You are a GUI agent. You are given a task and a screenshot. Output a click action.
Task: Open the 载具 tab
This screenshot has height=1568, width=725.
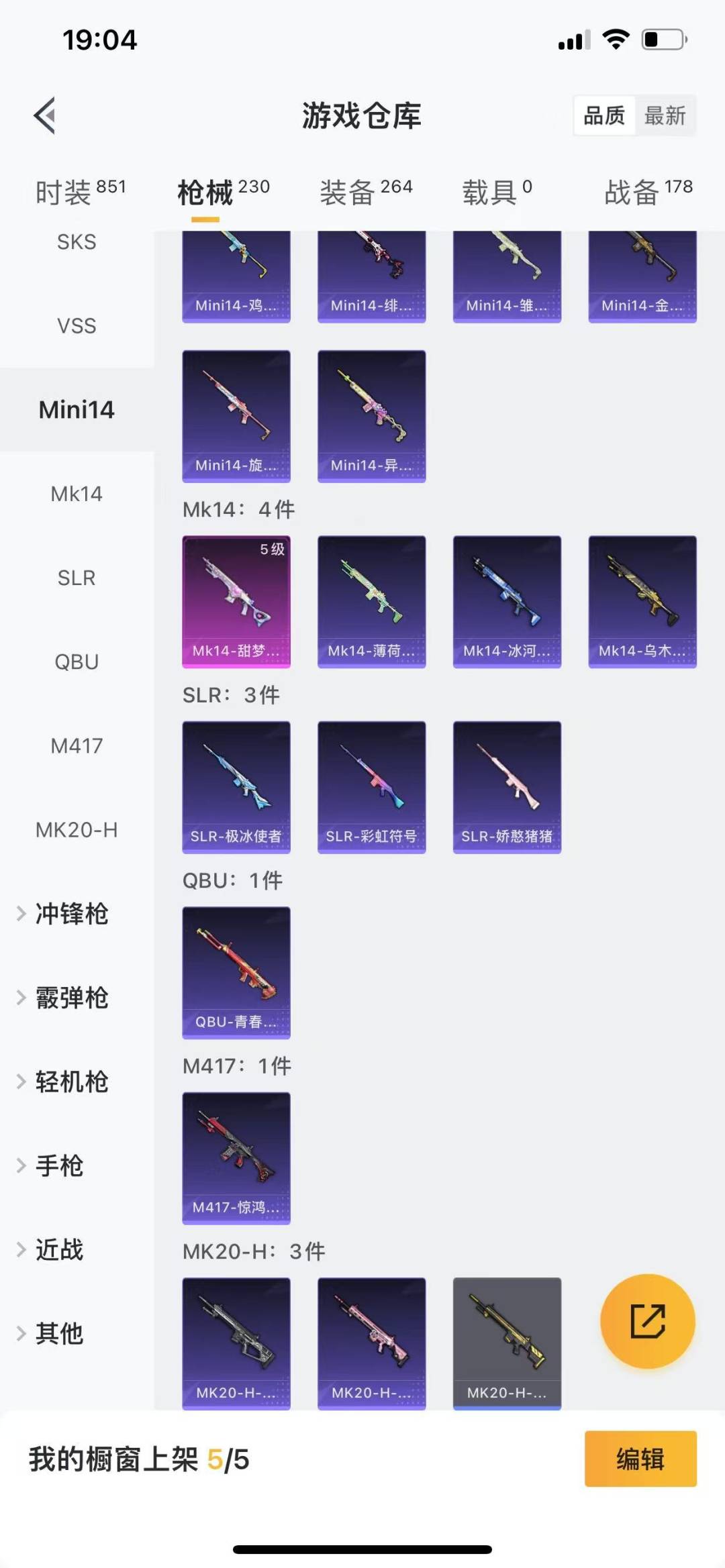[x=497, y=192]
